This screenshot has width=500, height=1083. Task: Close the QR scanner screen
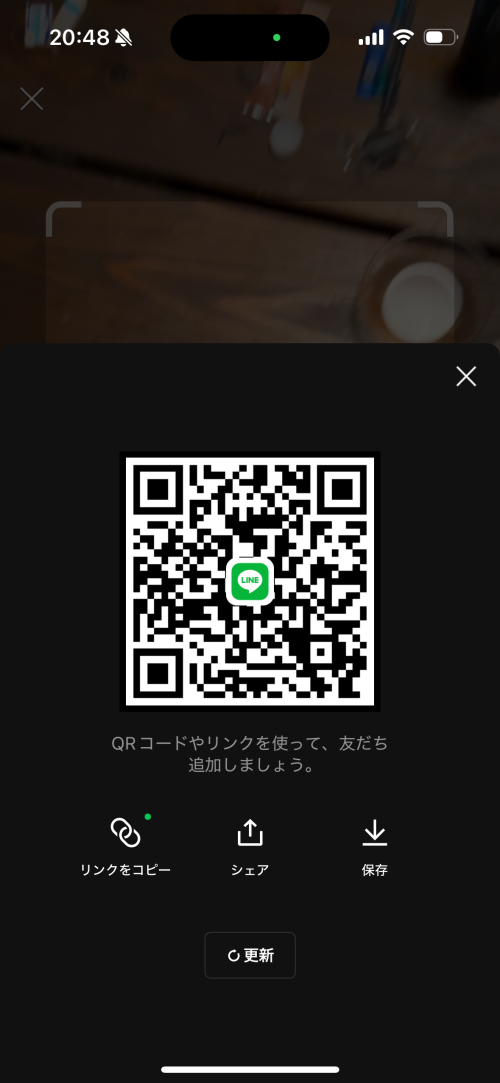pos(32,99)
